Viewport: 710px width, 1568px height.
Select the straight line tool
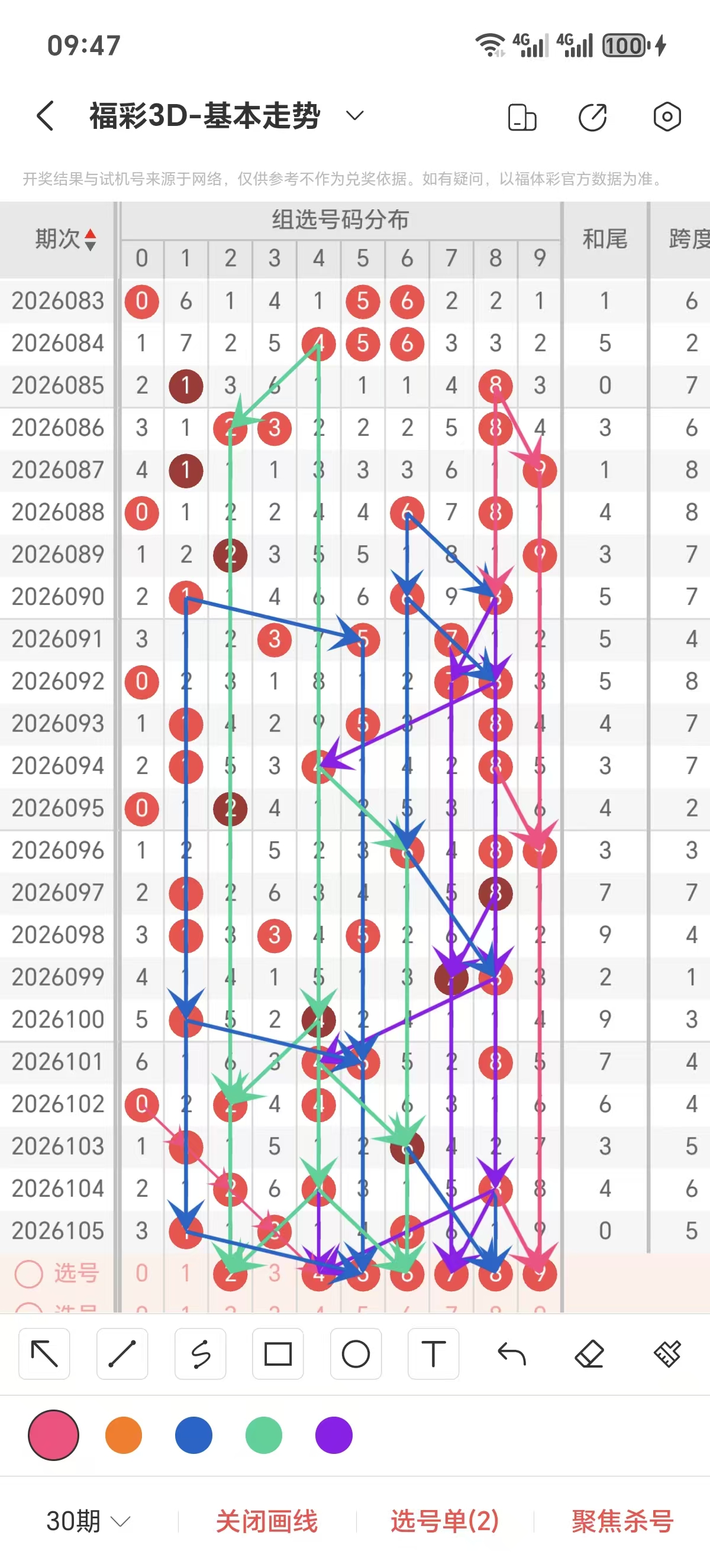[122, 1354]
